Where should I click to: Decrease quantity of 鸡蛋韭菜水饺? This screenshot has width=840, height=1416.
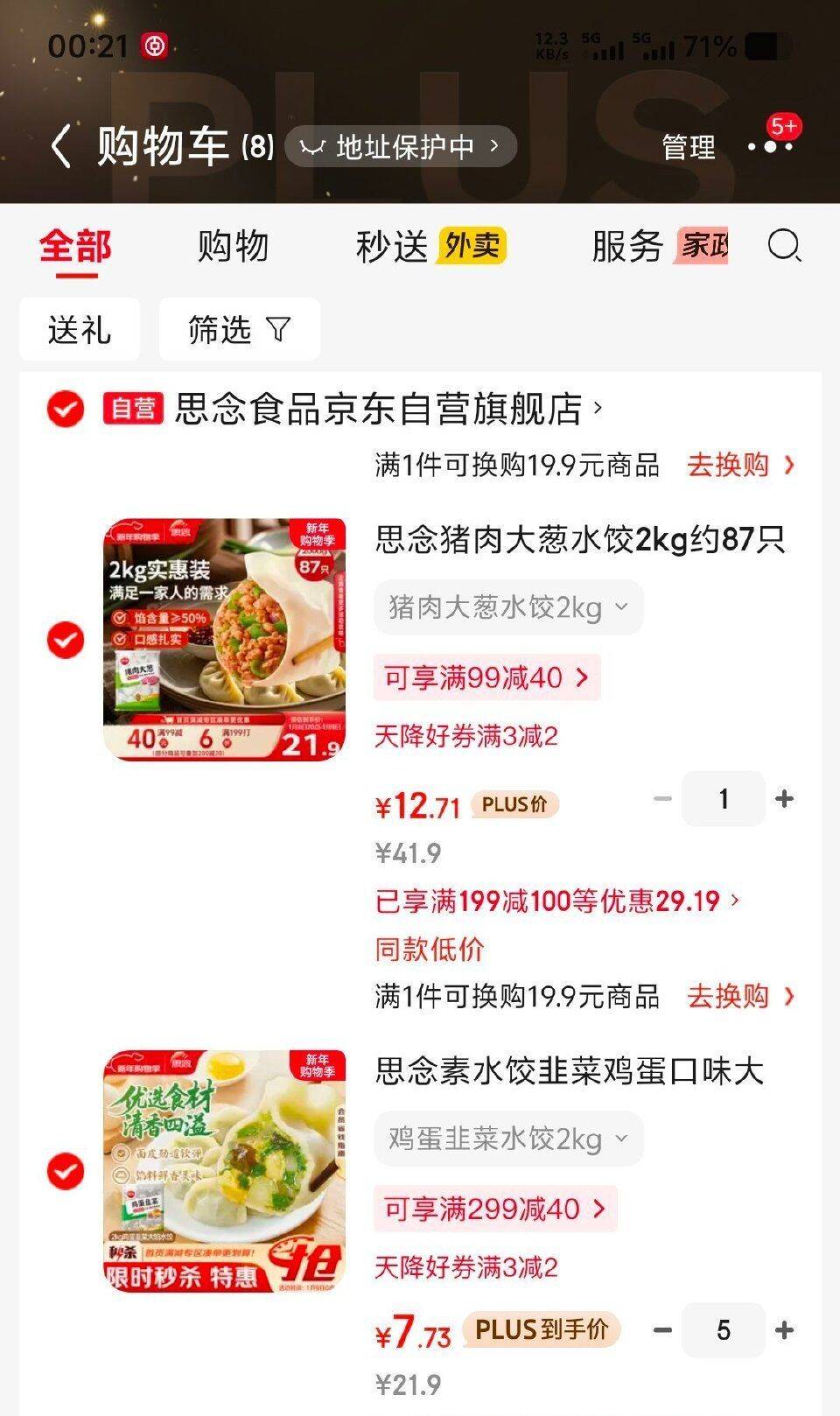(662, 1330)
